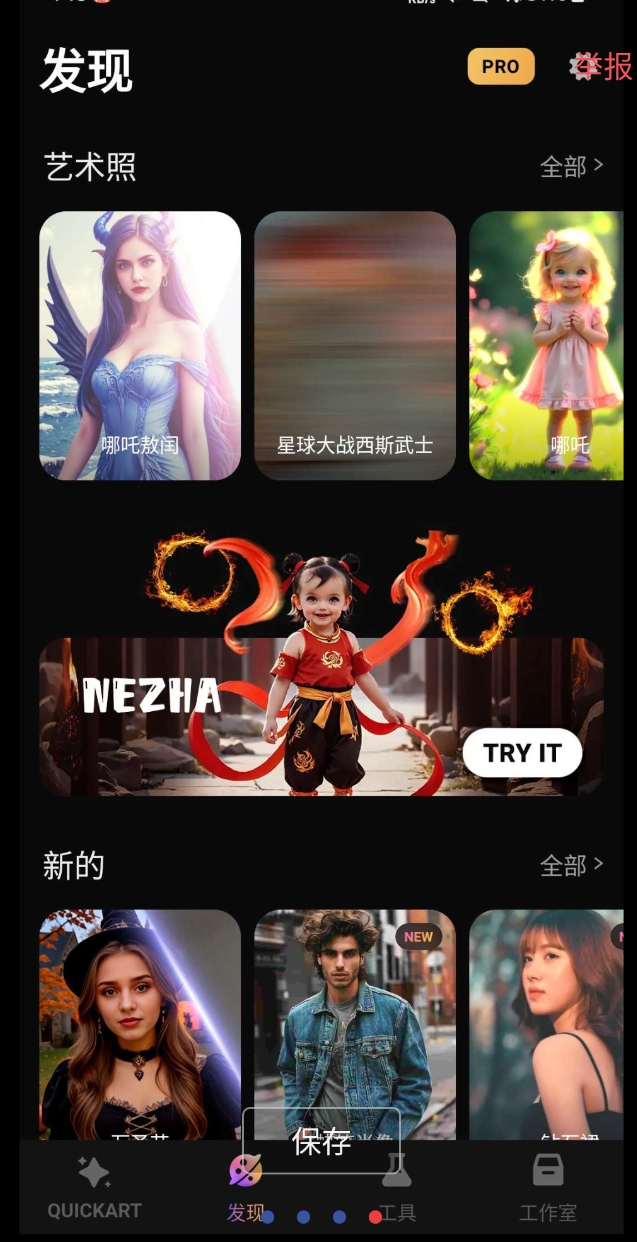The width and height of the screenshot is (637, 1242).
Task: Open the PRO upgrade badge
Action: click(500, 67)
